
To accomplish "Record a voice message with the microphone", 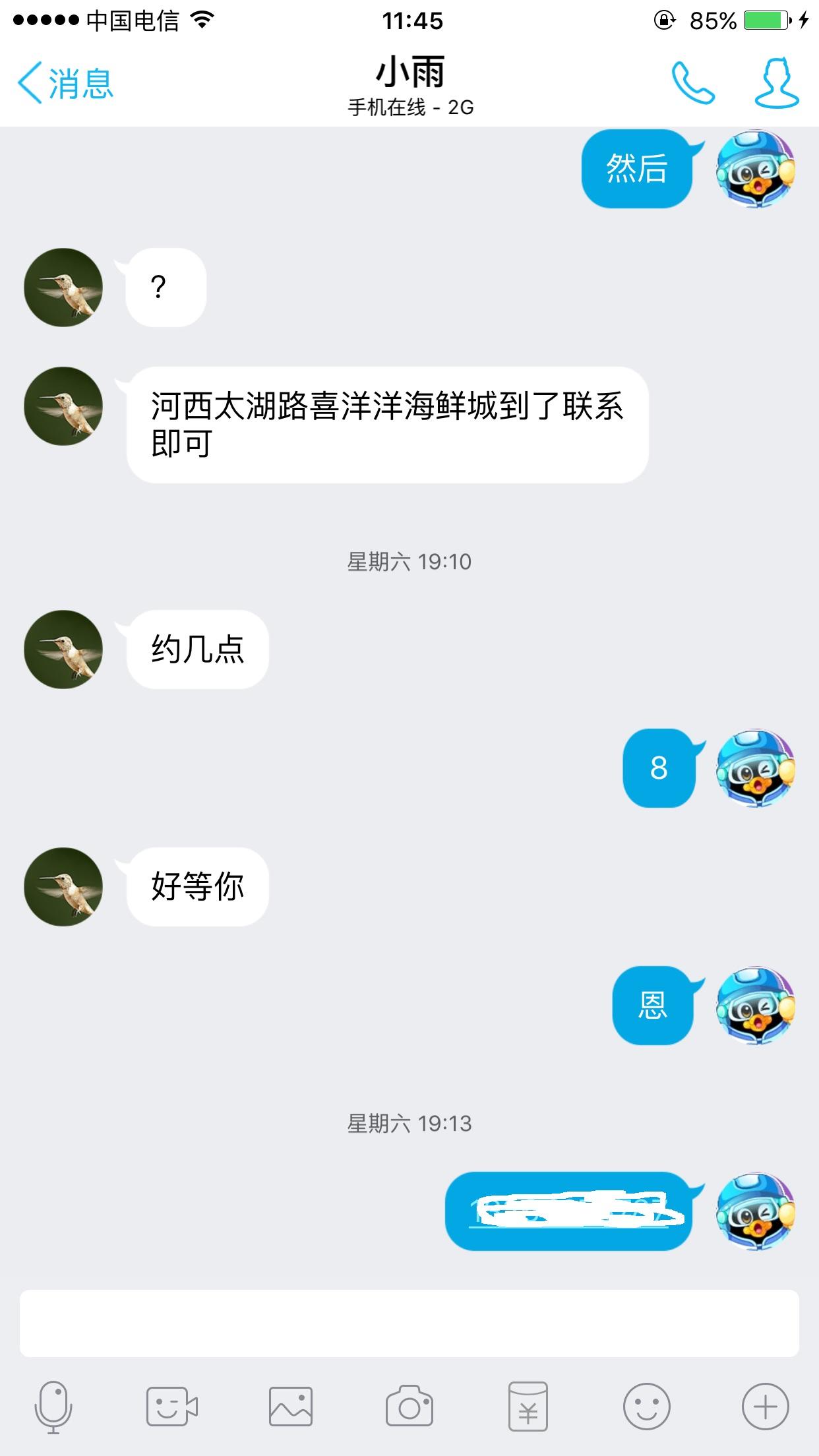I will click(53, 1407).
